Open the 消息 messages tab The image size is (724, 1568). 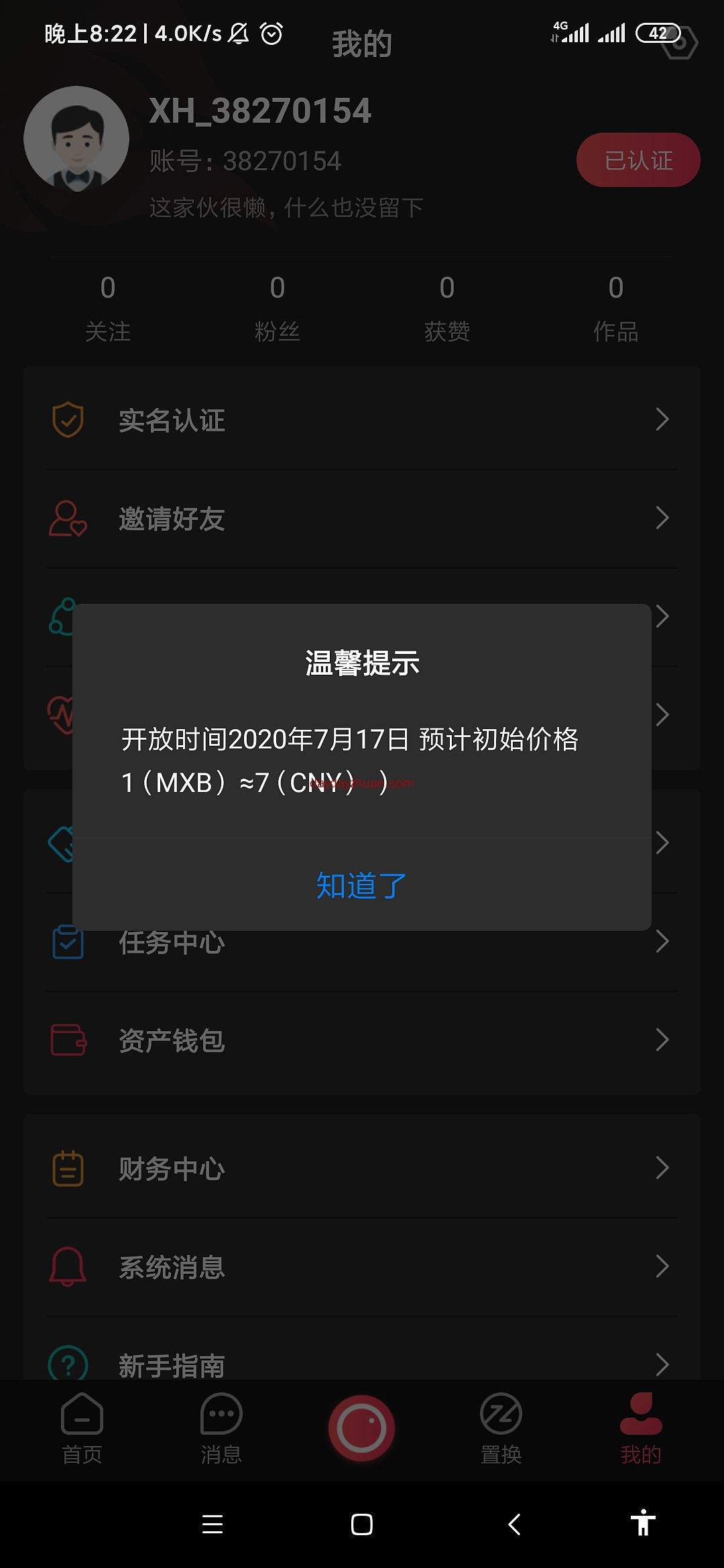[220, 1434]
